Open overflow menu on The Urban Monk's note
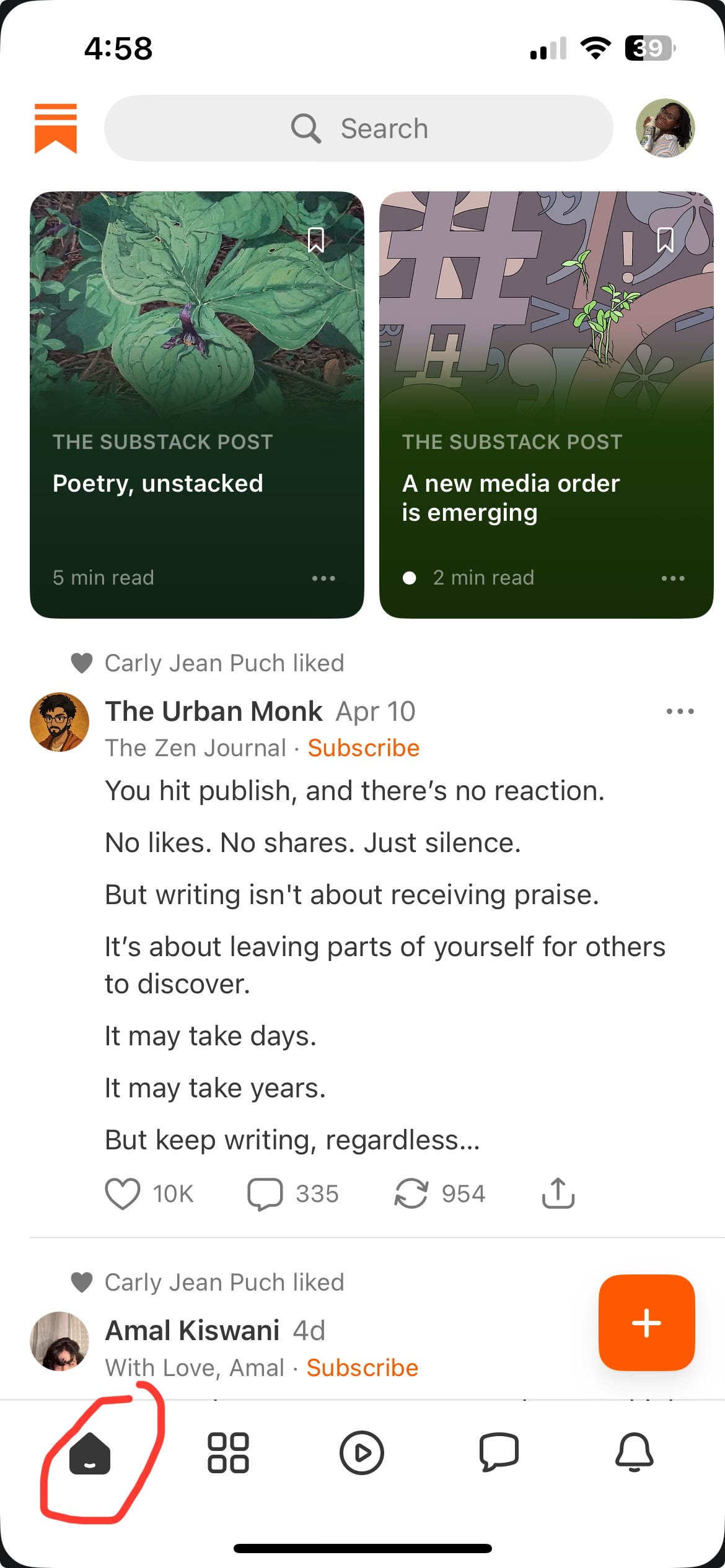The width and height of the screenshot is (725, 1568). [x=680, y=711]
